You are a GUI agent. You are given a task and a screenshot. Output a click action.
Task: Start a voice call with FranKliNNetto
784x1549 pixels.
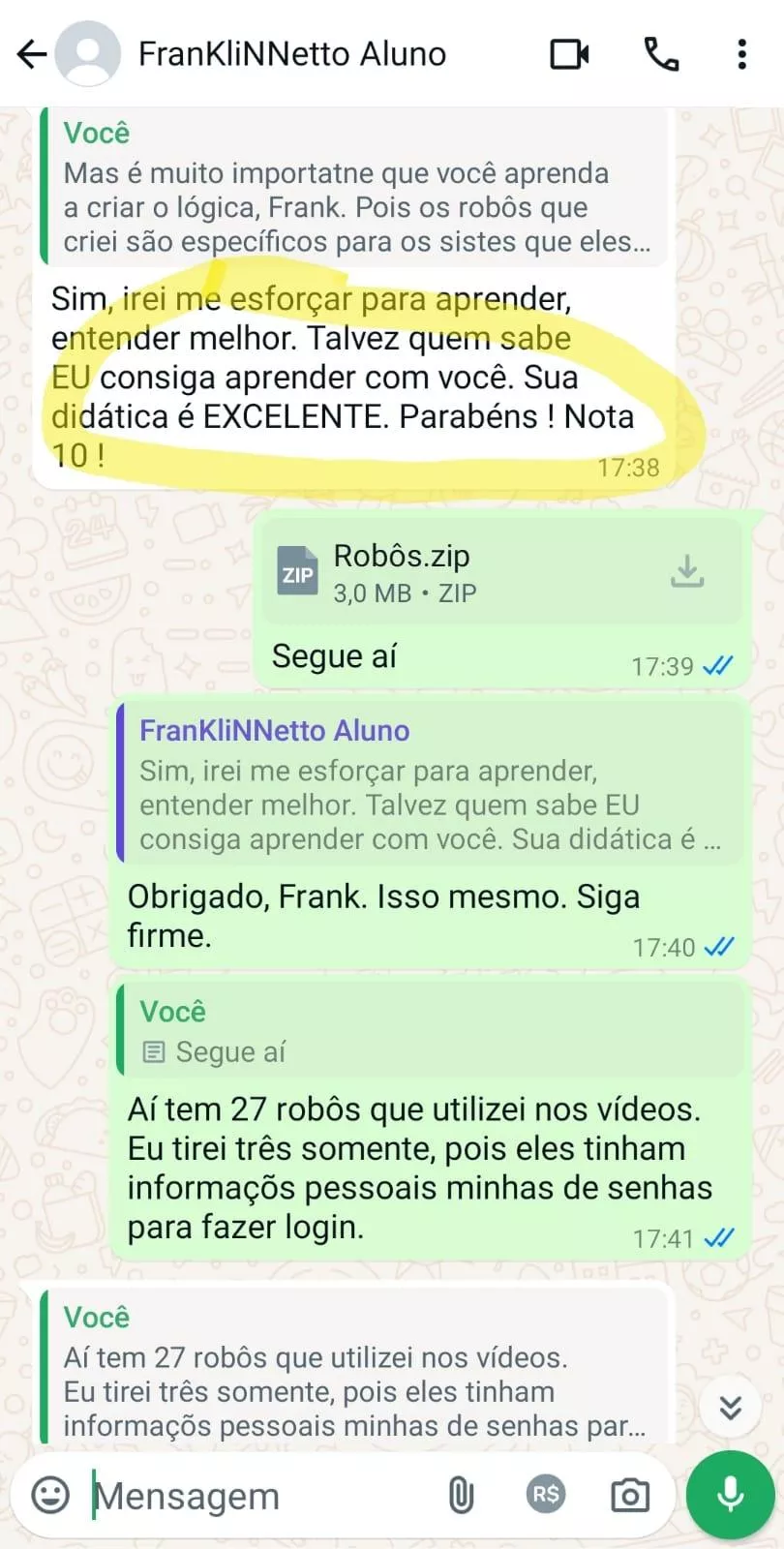662,54
